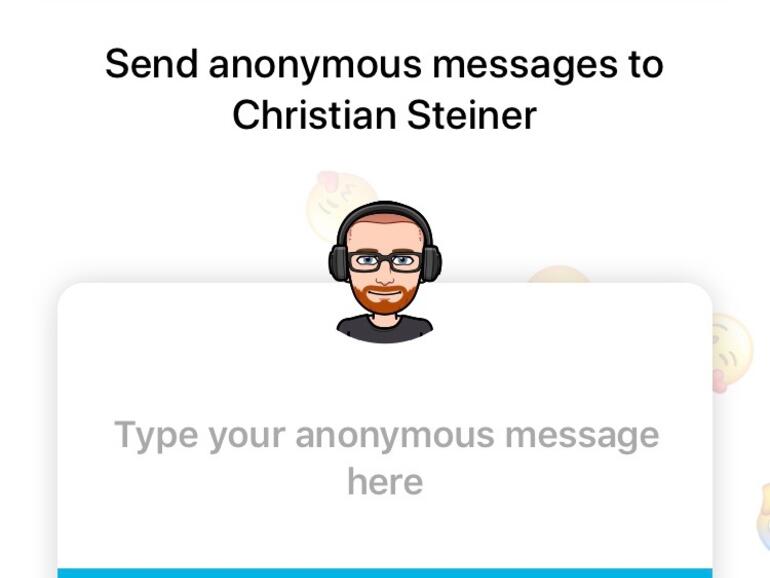Tap the anonymous message text field

coord(385,458)
